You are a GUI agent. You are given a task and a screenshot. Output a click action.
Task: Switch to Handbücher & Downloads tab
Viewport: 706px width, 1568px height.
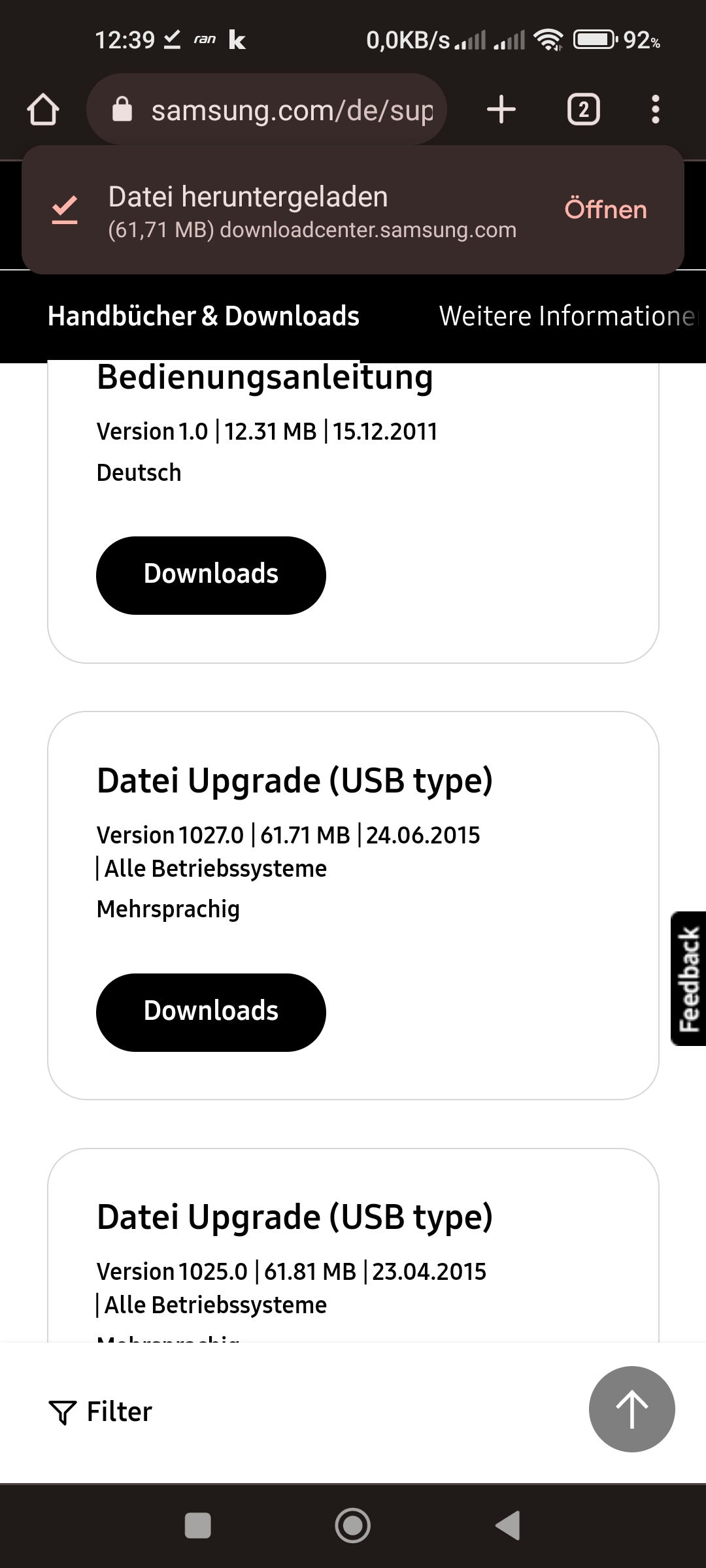(x=203, y=316)
